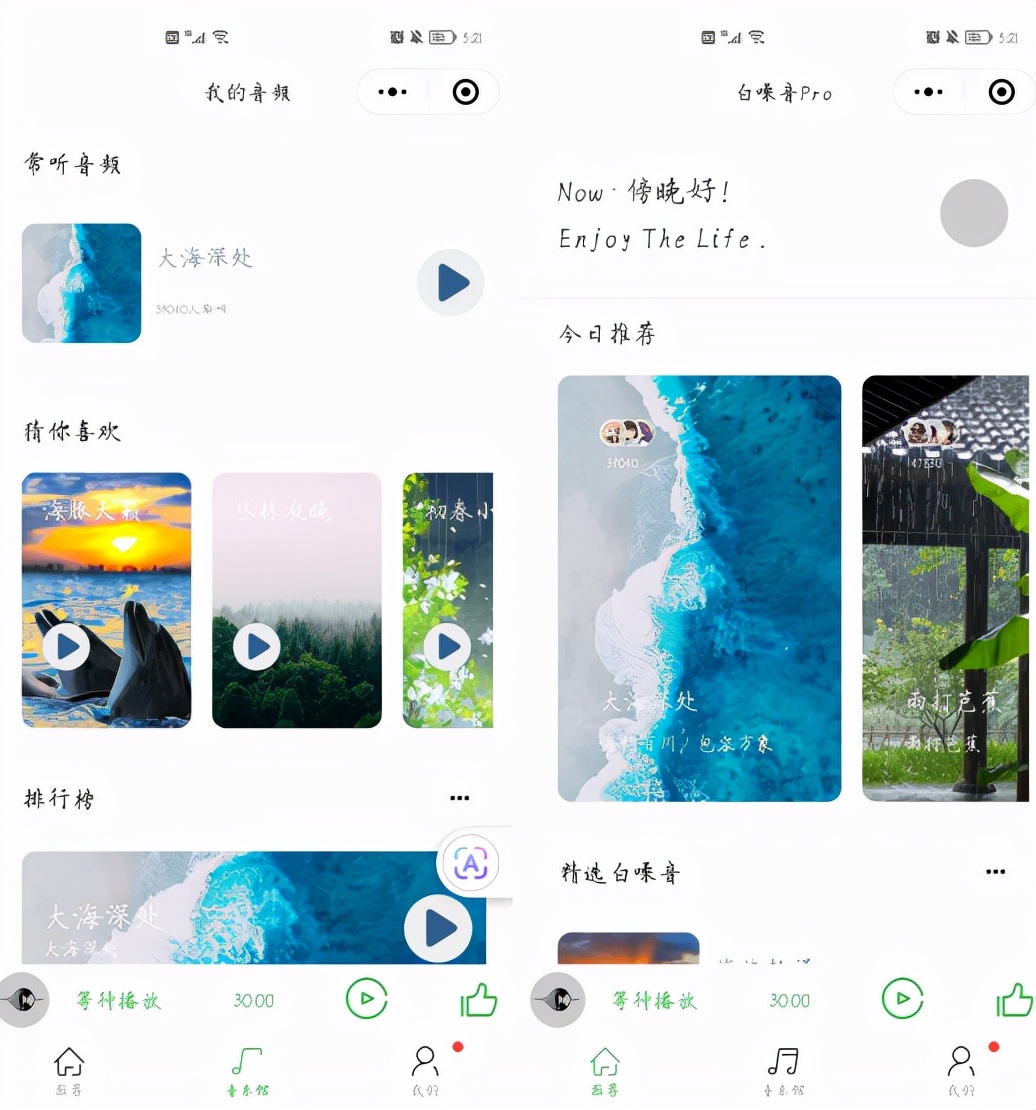Open the mini program menu on 白噪音Pro
Image resolution: width=1036 pixels, height=1110 pixels.
[x=929, y=92]
